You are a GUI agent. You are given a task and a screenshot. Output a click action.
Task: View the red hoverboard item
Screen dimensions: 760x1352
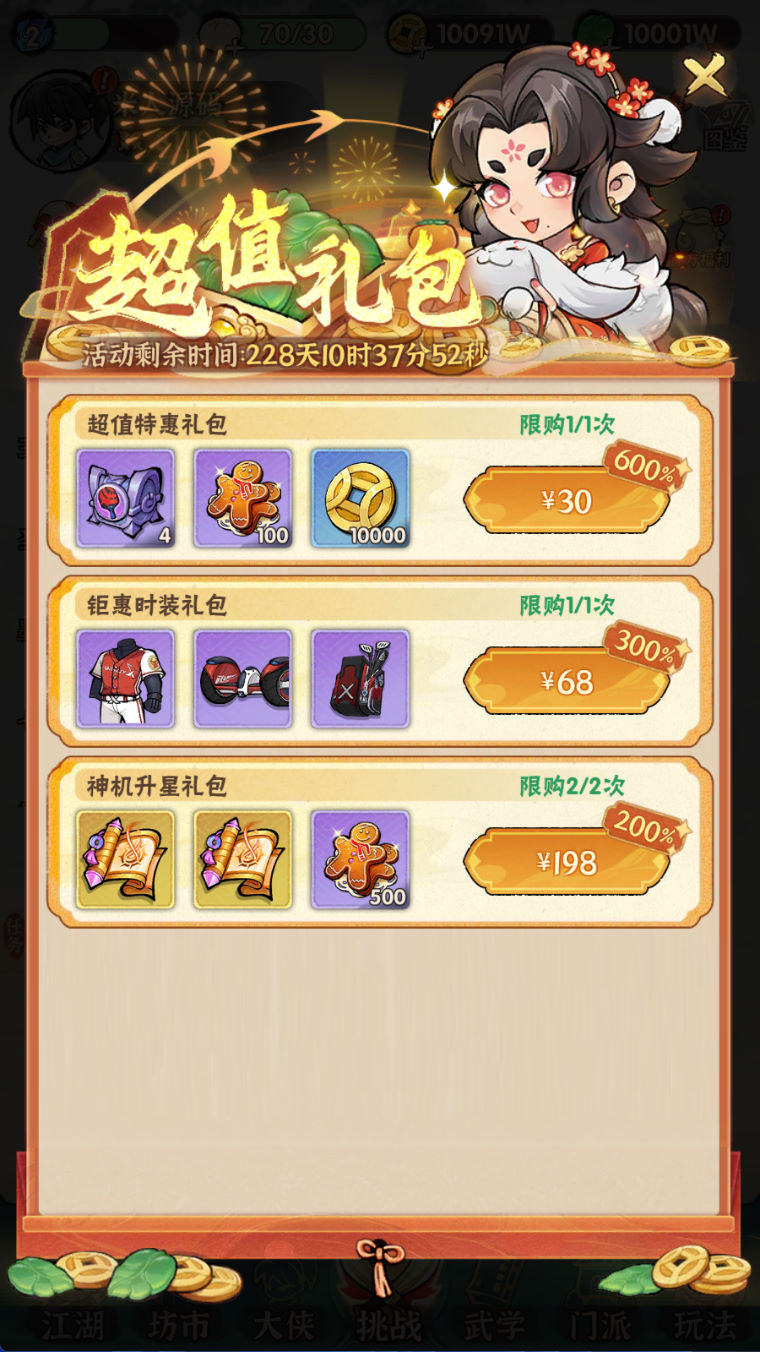coord(243,679)
